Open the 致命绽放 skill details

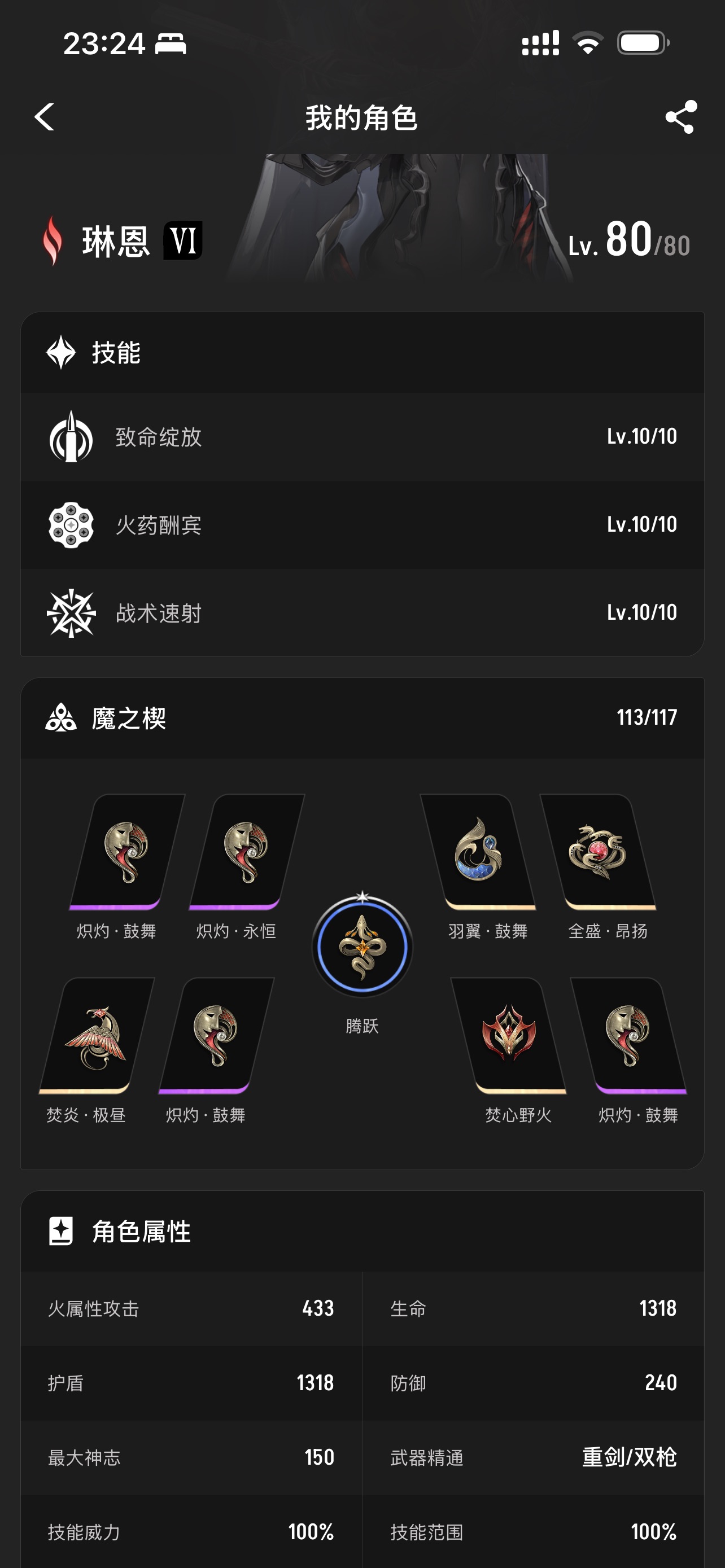click(362, 436)
